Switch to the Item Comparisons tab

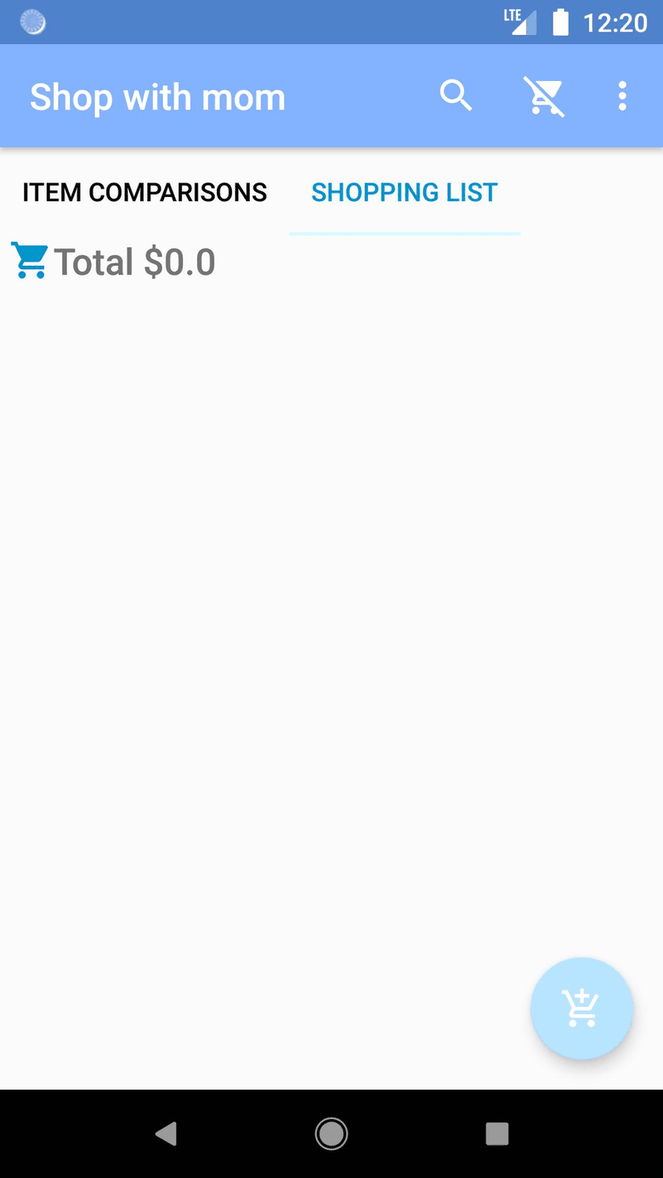tap(145, 192)
